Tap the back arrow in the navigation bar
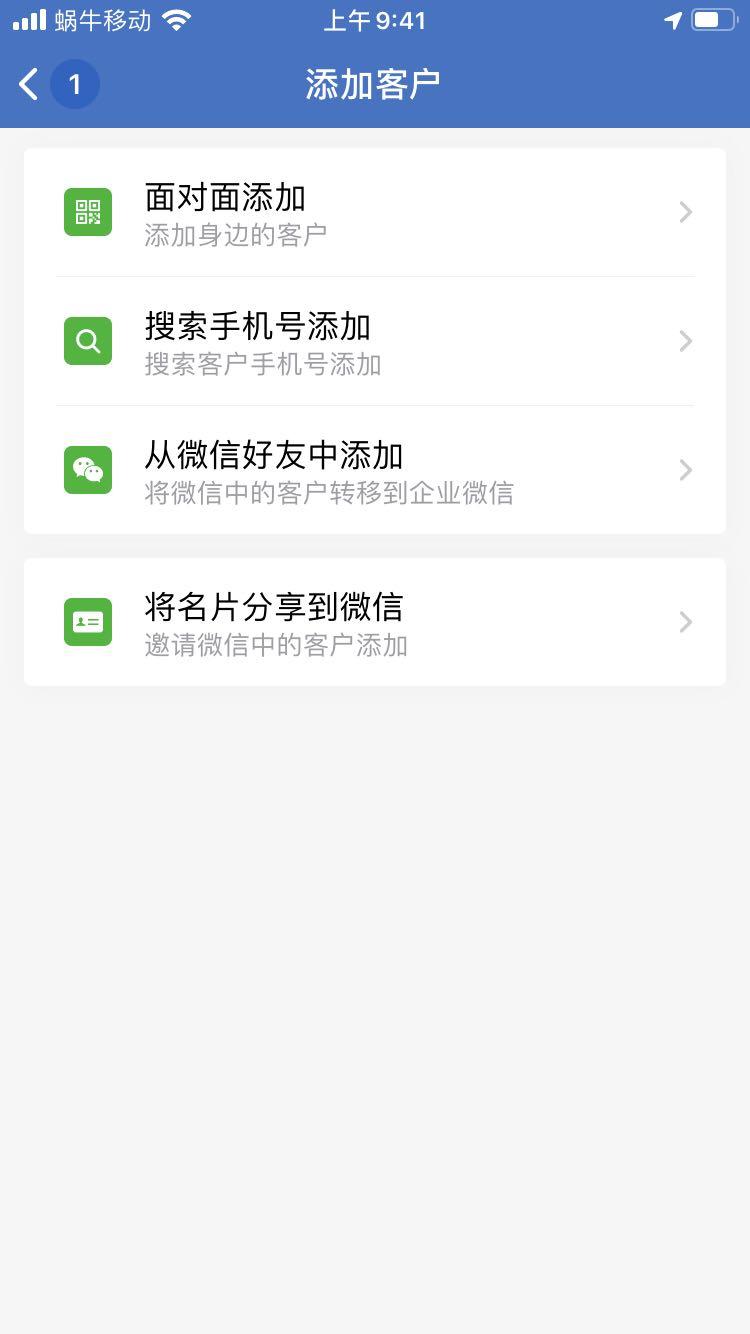This screenshot has height=1334, width=750. [26, 84]
